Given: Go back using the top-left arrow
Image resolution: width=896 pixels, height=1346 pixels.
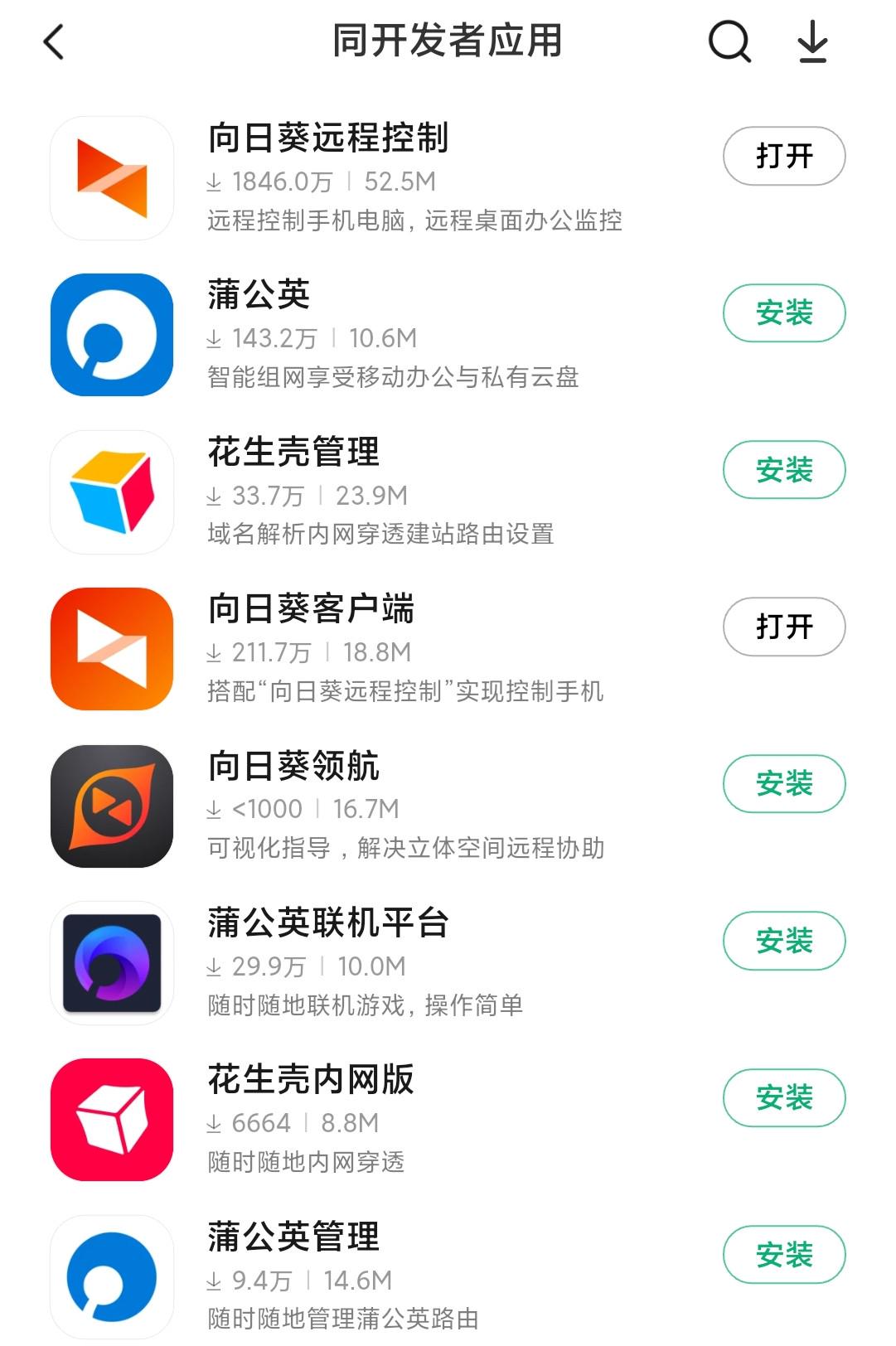Looking at the screenshot, I should pos(54,41).
